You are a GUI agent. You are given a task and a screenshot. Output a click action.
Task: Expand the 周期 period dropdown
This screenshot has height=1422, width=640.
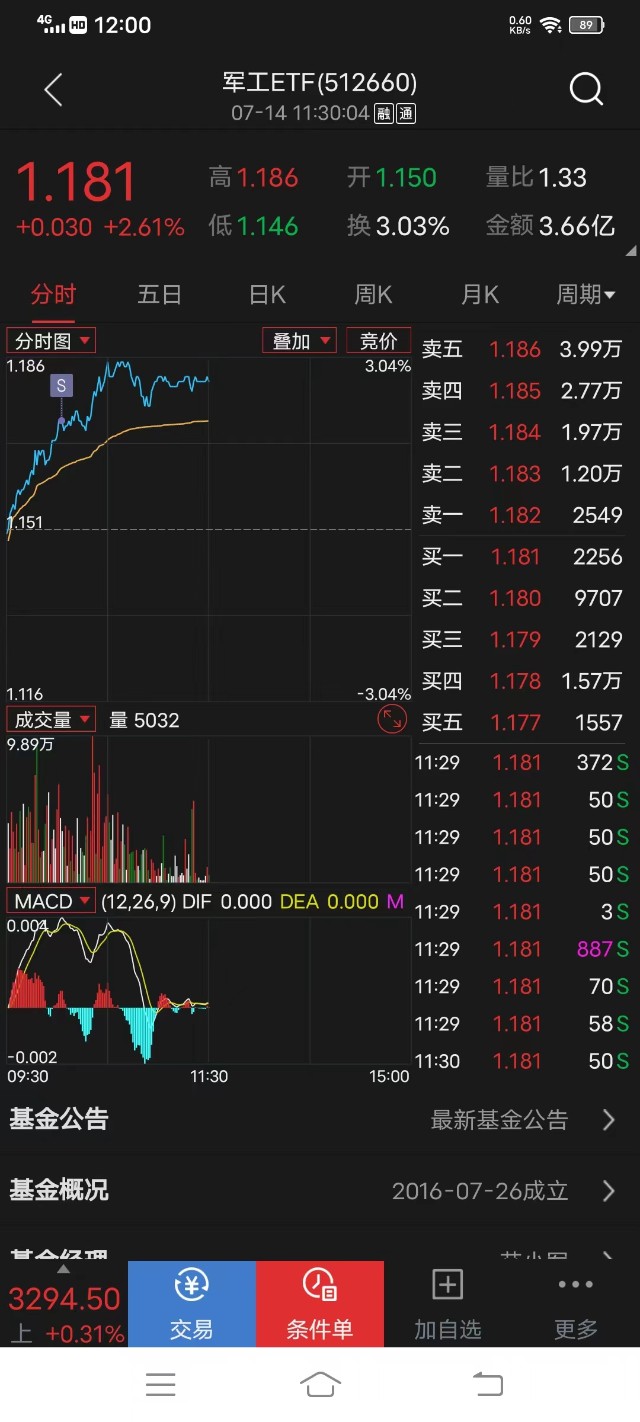586,295
